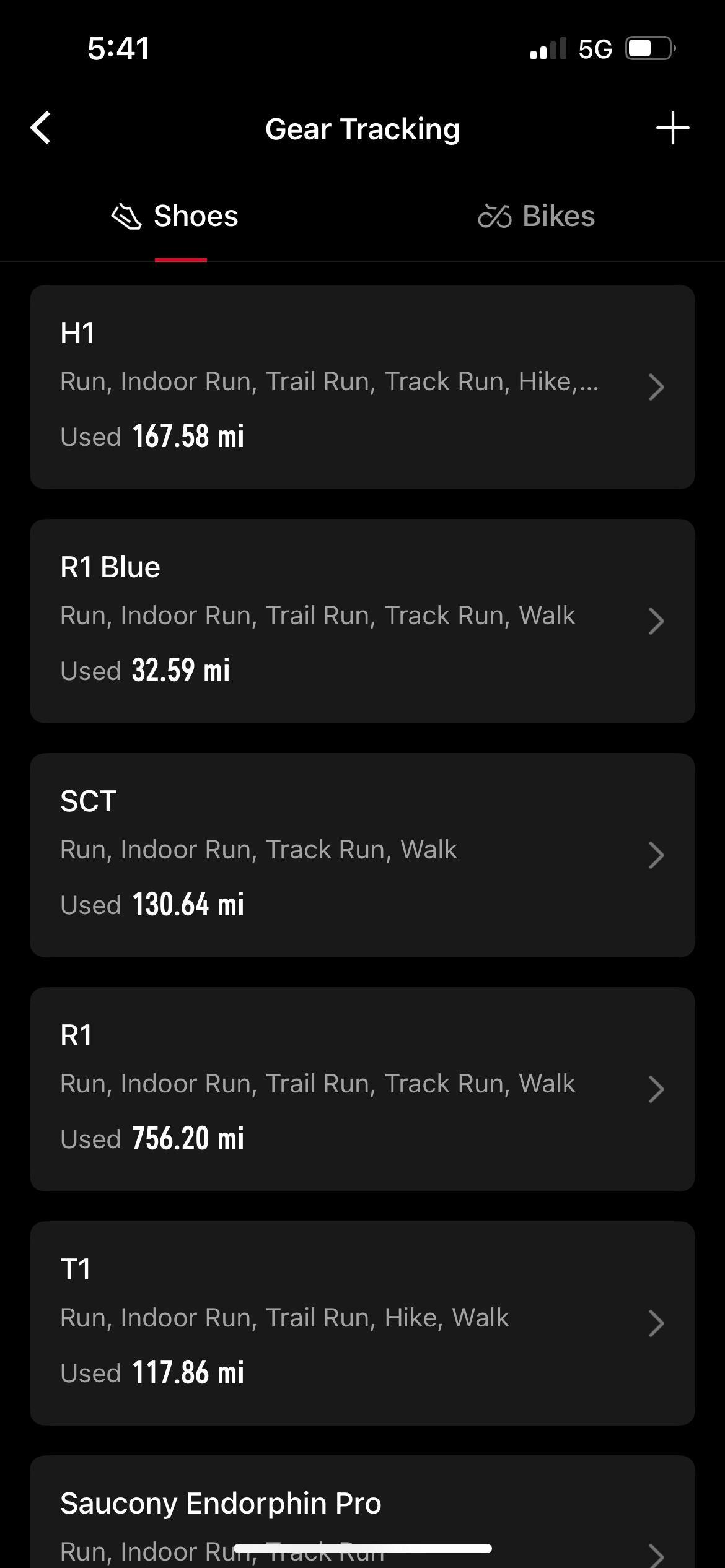View T1 shoe details
This screenshot has width=725, height=1568.
pyautogui.click(x=362, y=1323)
